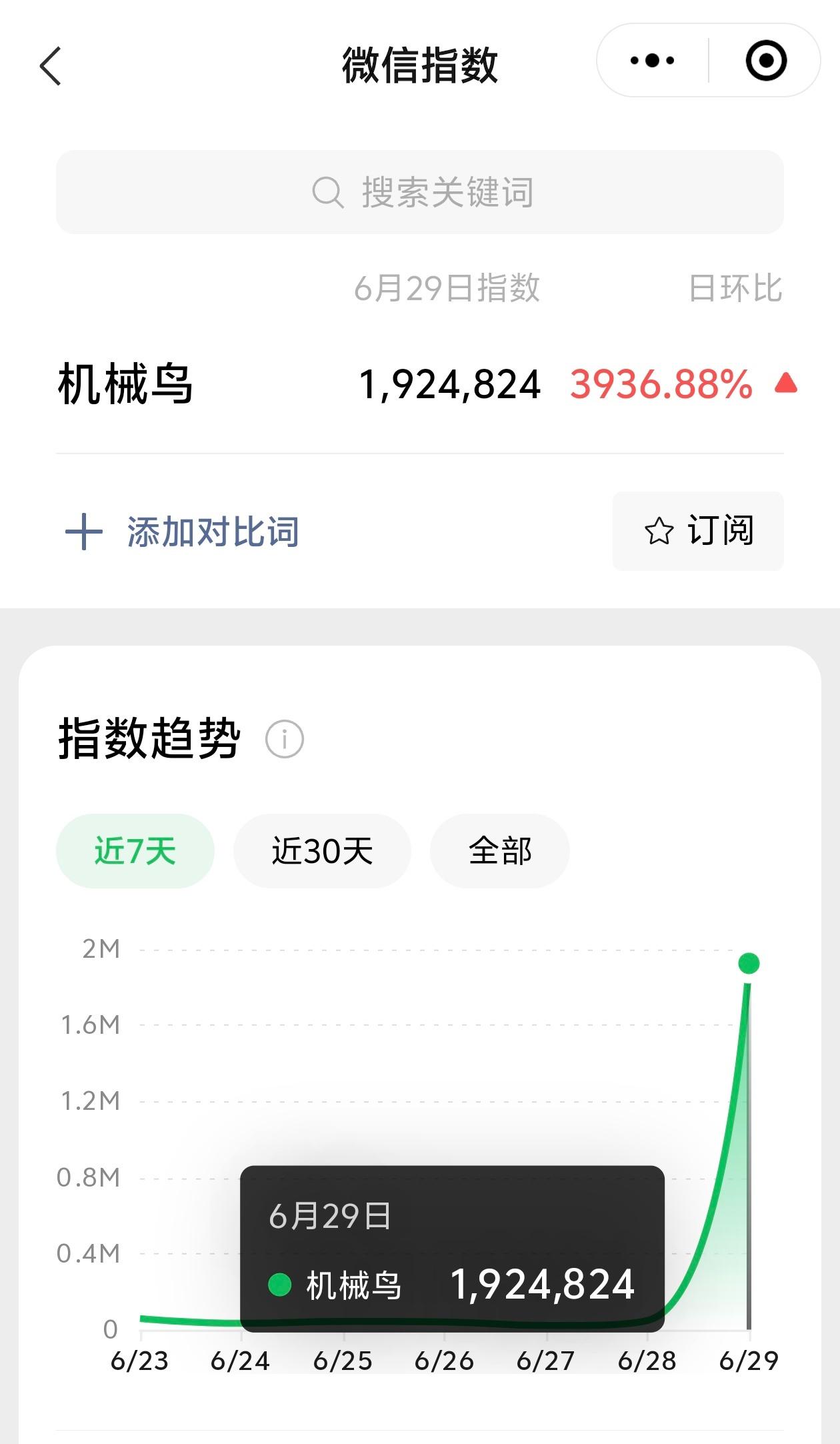Go back using the top-left arrow
The width and height of the screenshot is (840, 1444).
click(x=51, y=65)
